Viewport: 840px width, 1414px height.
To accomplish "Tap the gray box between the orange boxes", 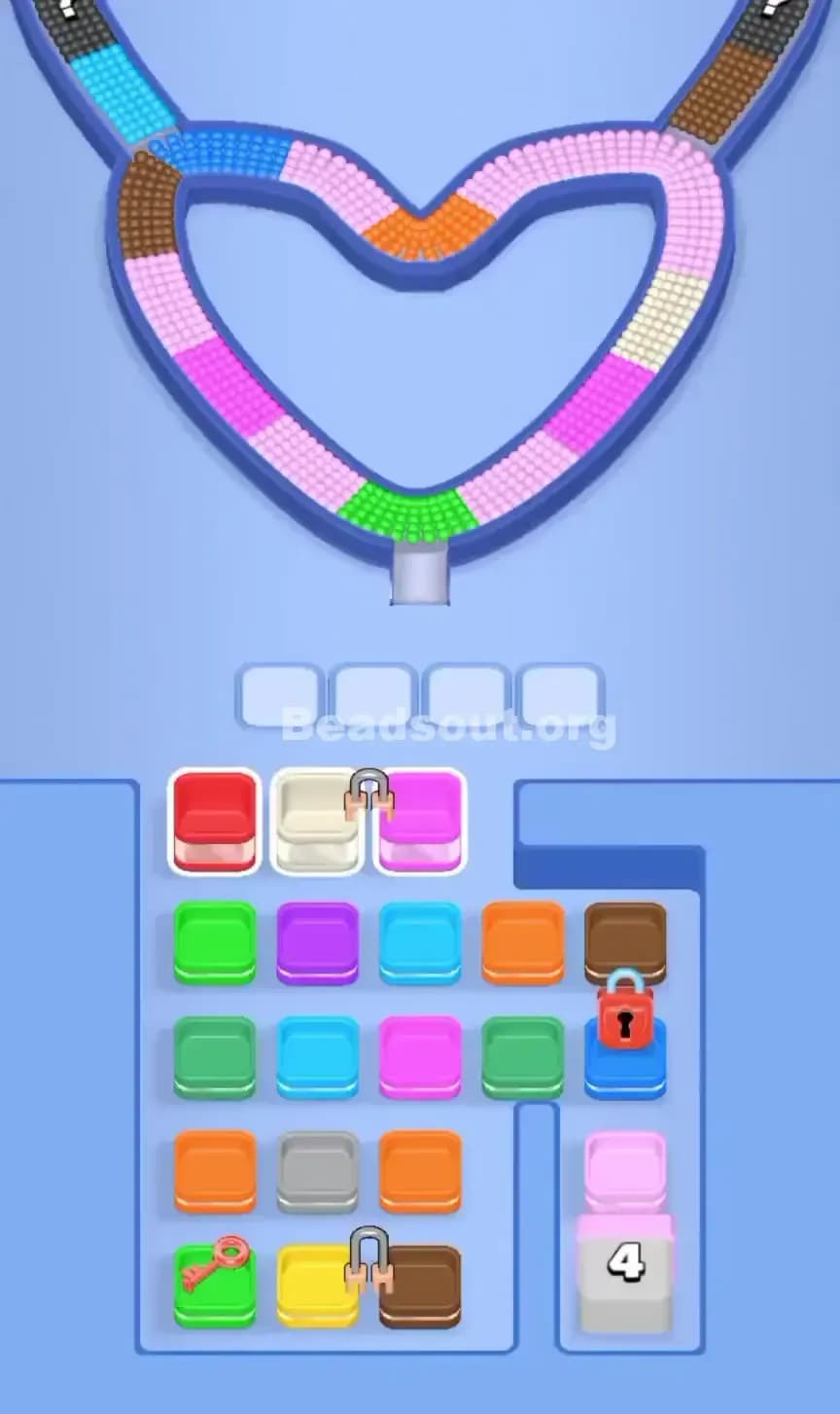I will [318, 1170].
